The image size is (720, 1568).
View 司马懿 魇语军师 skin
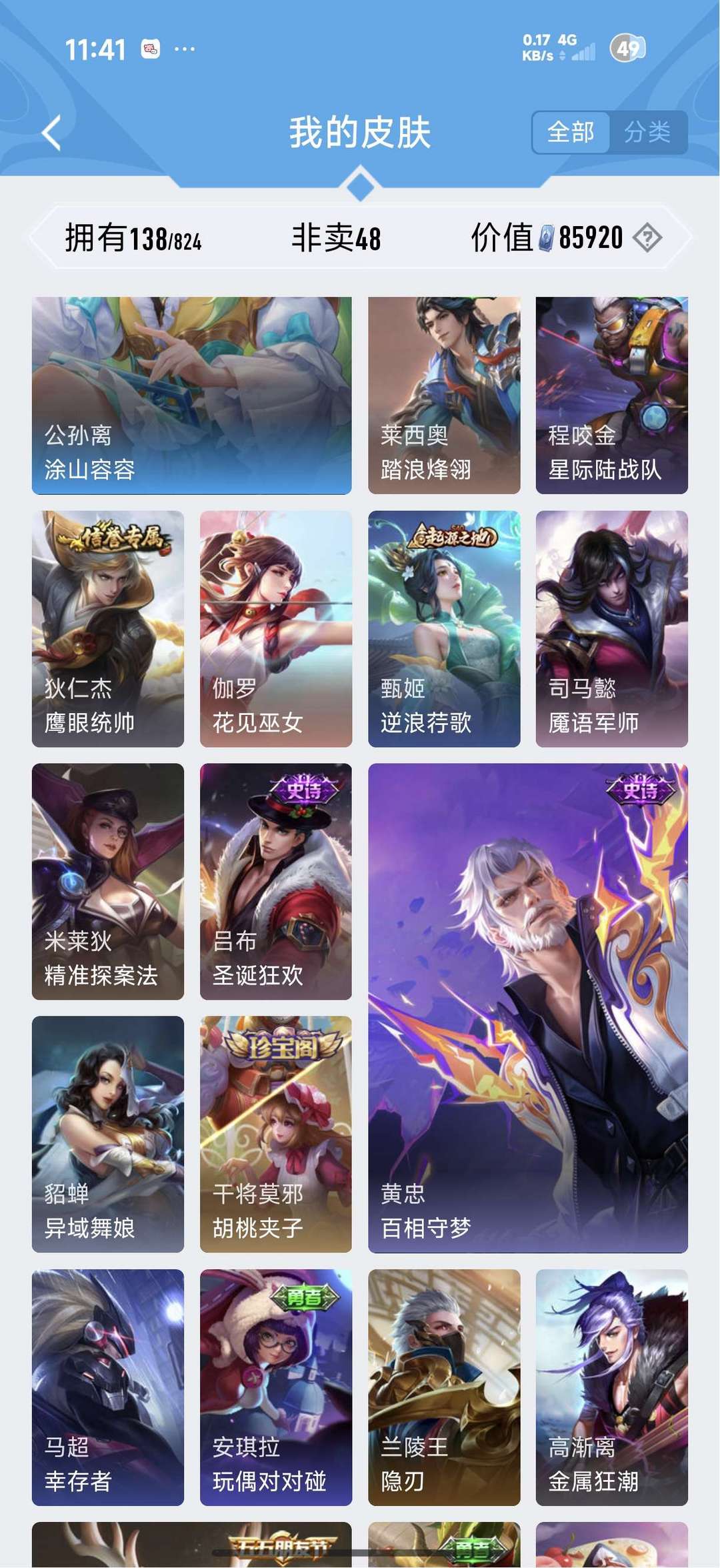pyautogui.click(x=612, y=628)
